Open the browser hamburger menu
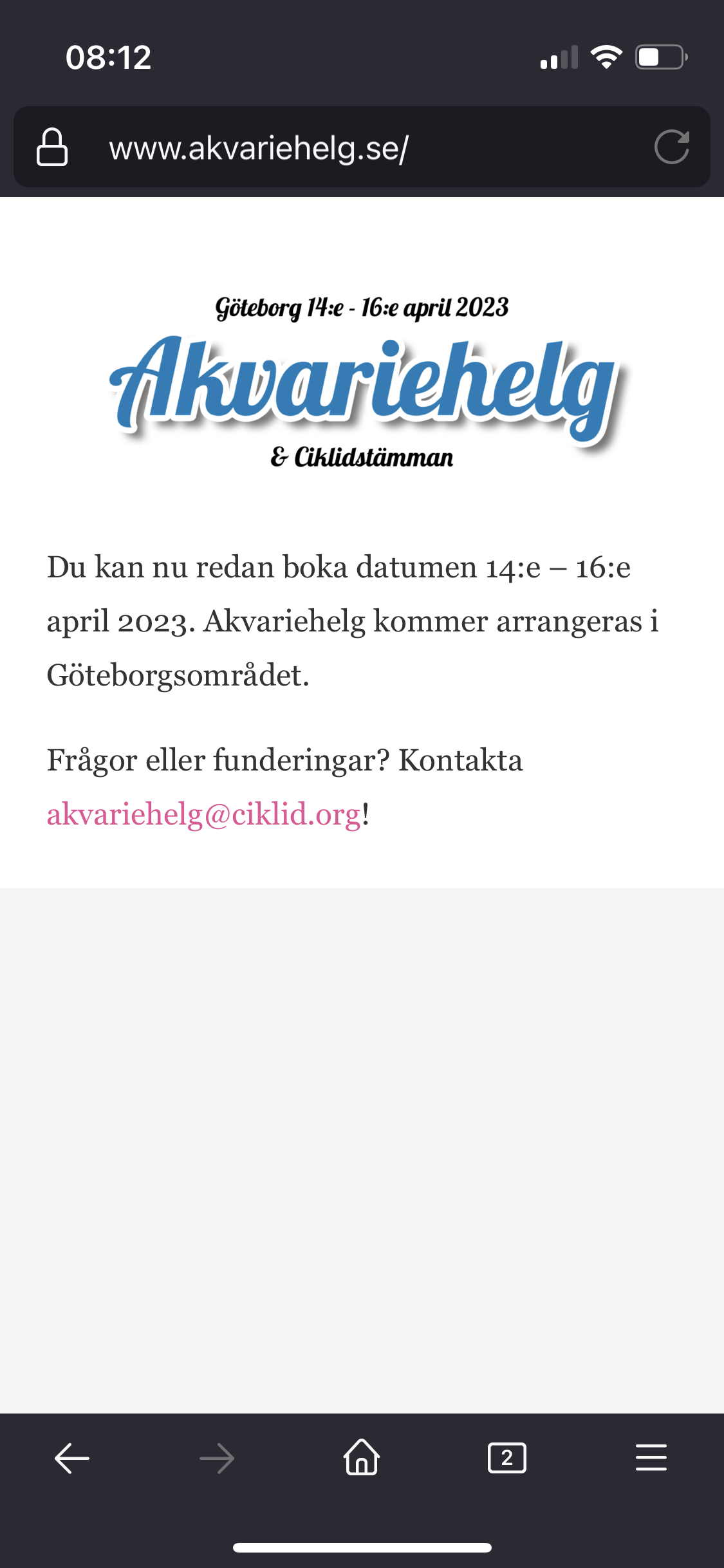The image size is (724, 1568). (x=651, y=1457)
